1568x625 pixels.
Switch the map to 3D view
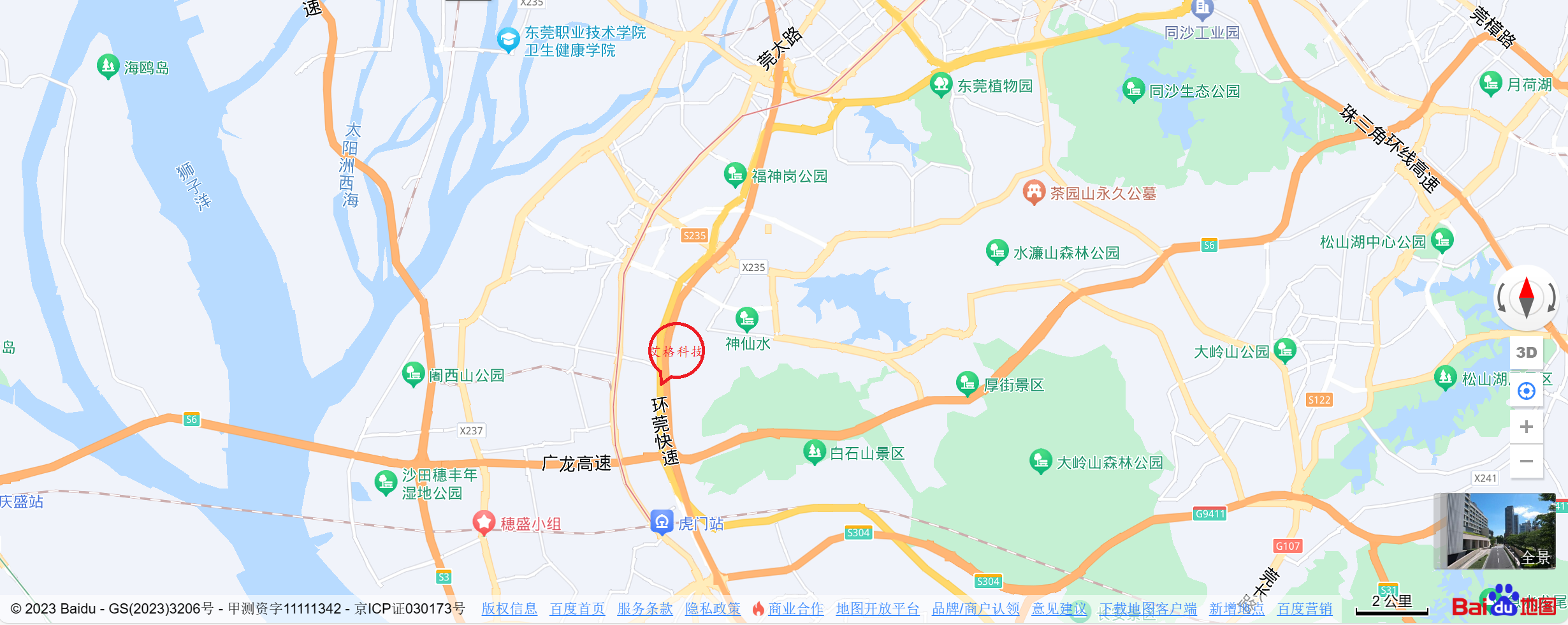[1526, 352]
